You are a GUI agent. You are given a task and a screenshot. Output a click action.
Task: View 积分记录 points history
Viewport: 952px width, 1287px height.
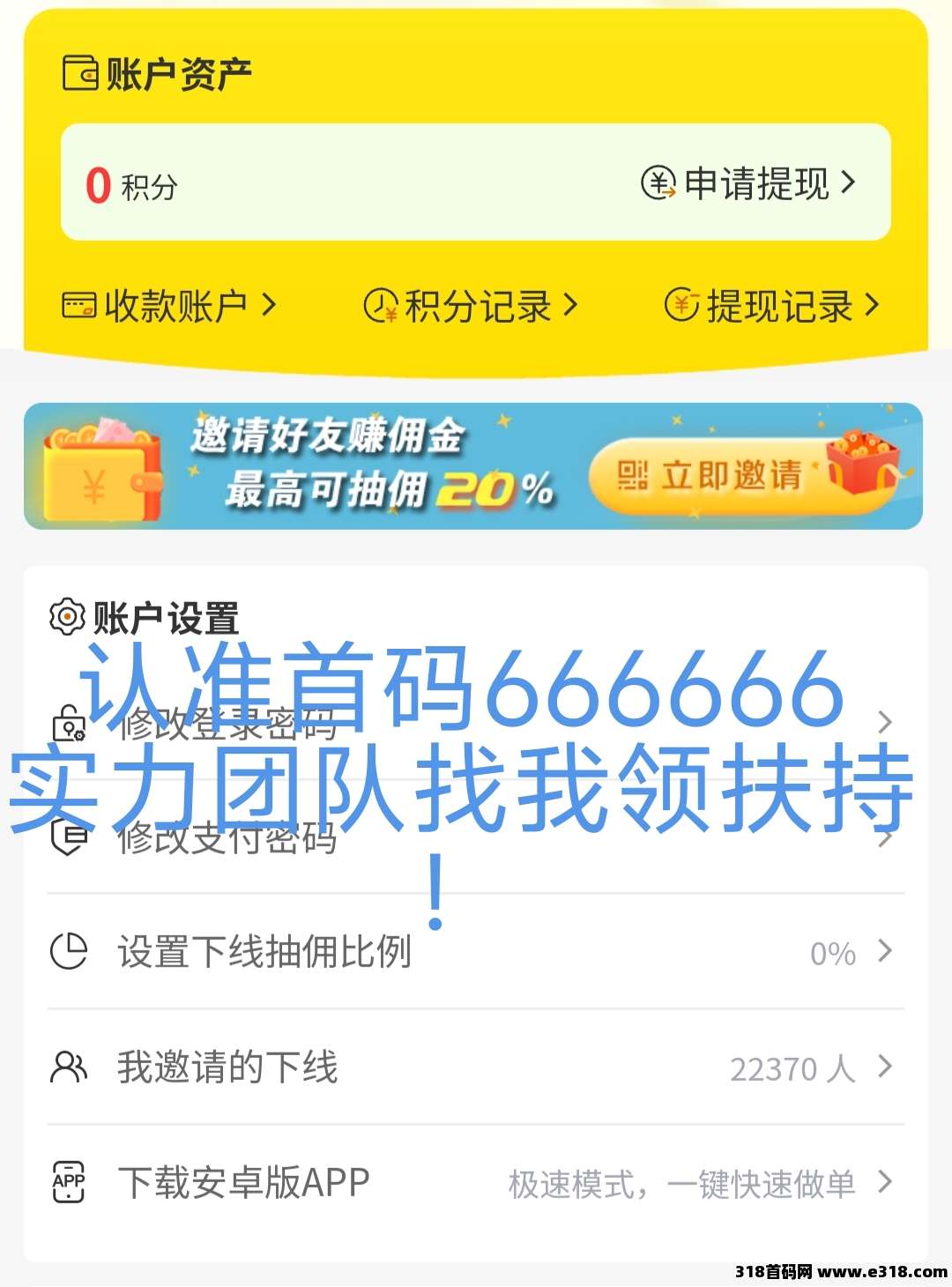pos(472,306)
